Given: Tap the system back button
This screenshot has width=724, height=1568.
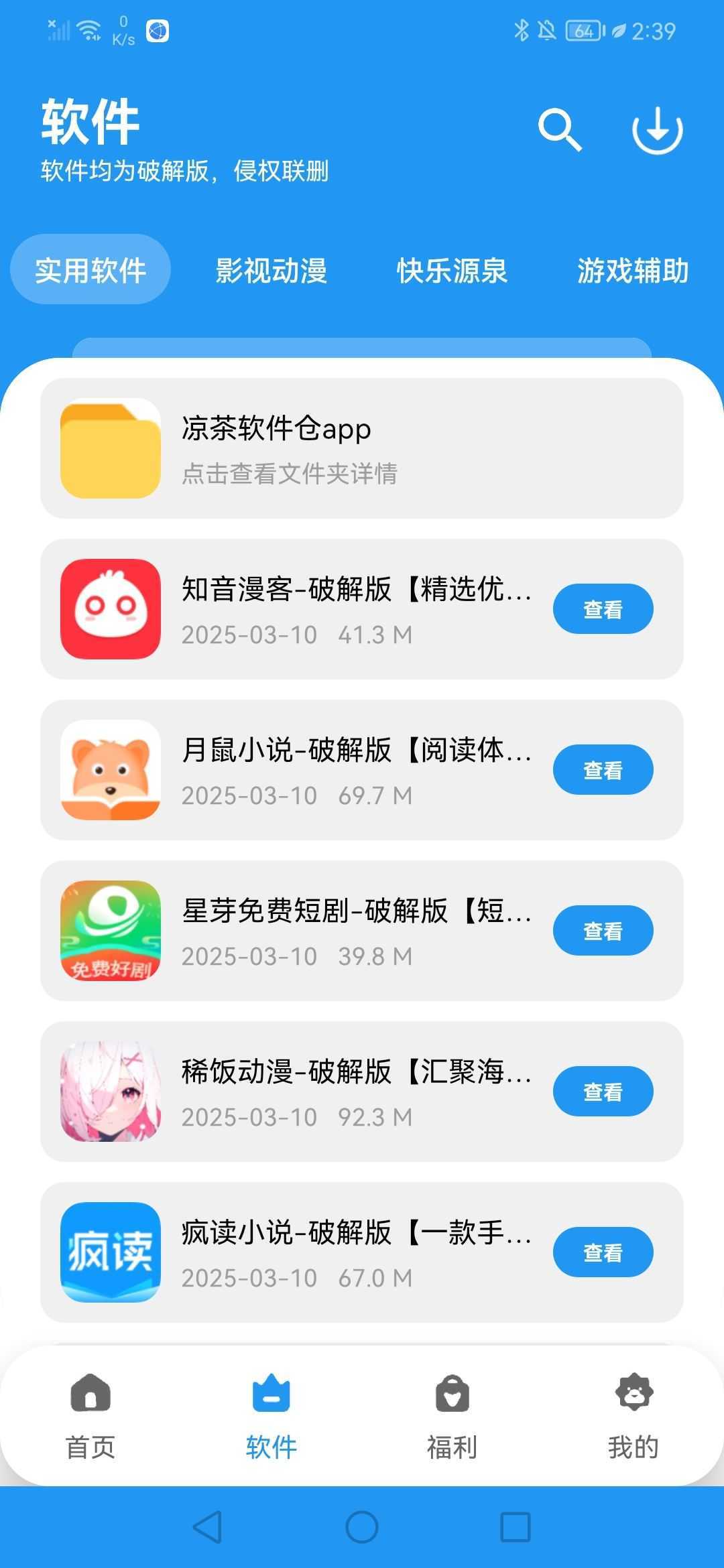Looking at the screenshot, I should pyautogui.click(x=208, y=1528).
